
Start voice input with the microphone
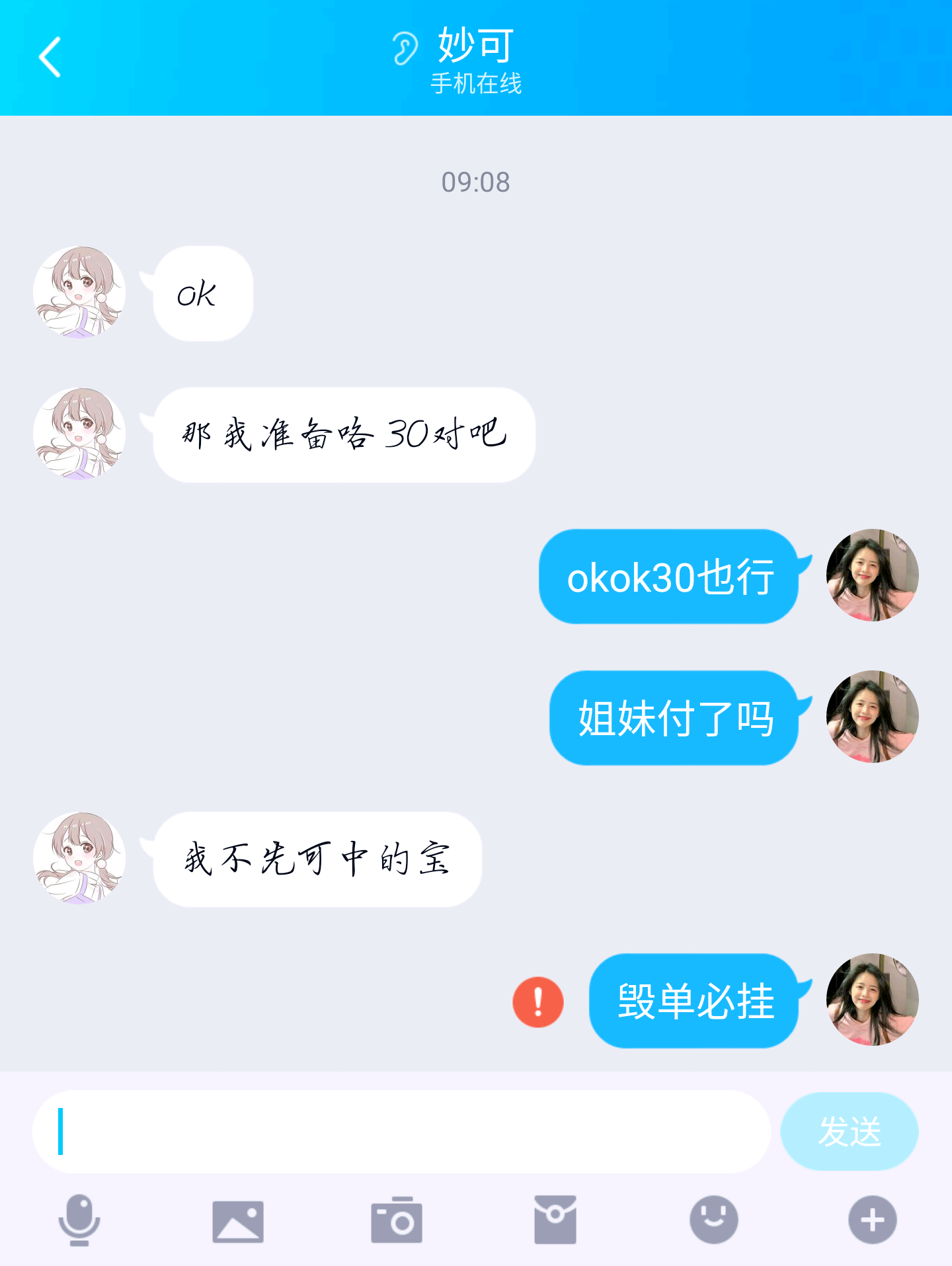79,1220
